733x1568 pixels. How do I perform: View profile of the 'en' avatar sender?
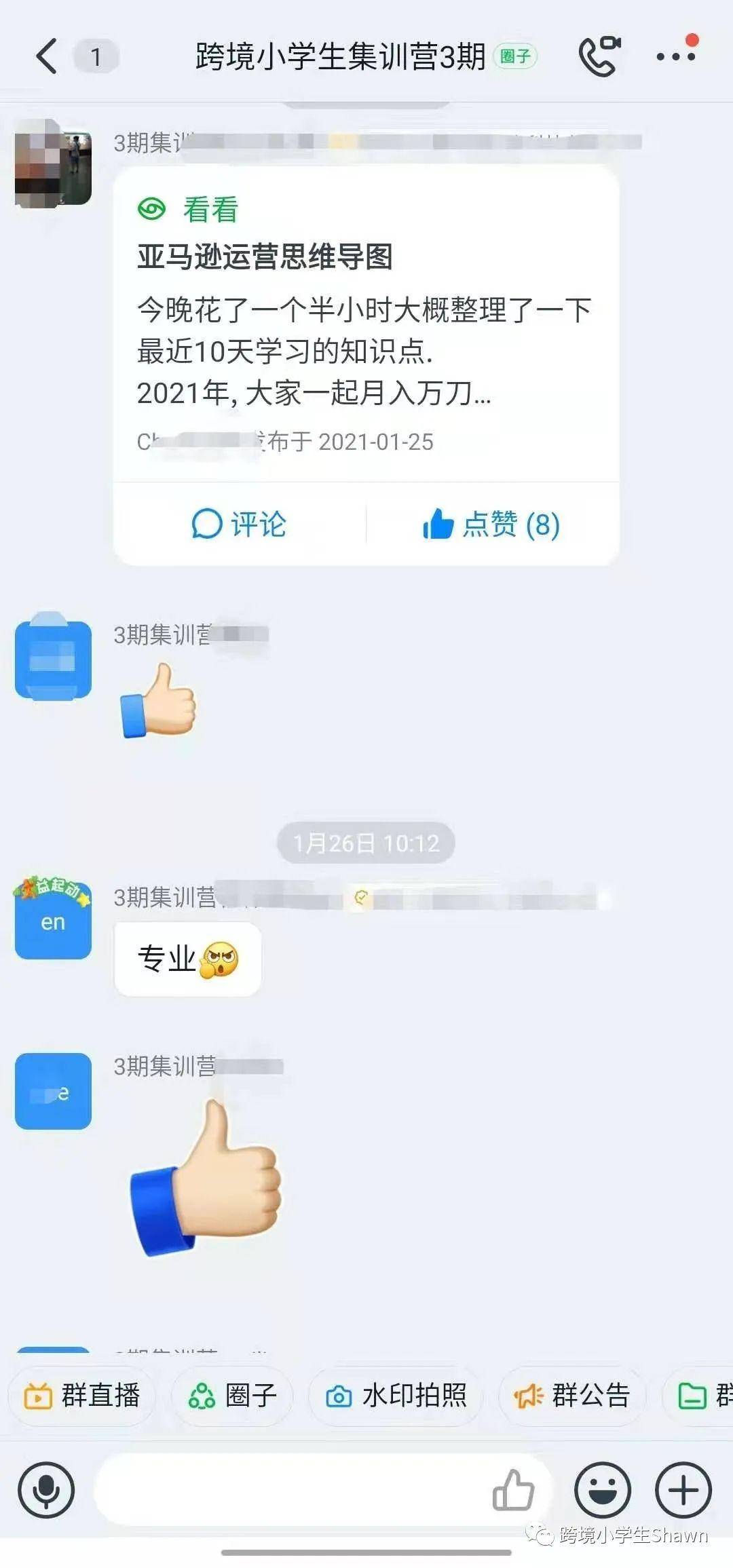coord(53,921)
